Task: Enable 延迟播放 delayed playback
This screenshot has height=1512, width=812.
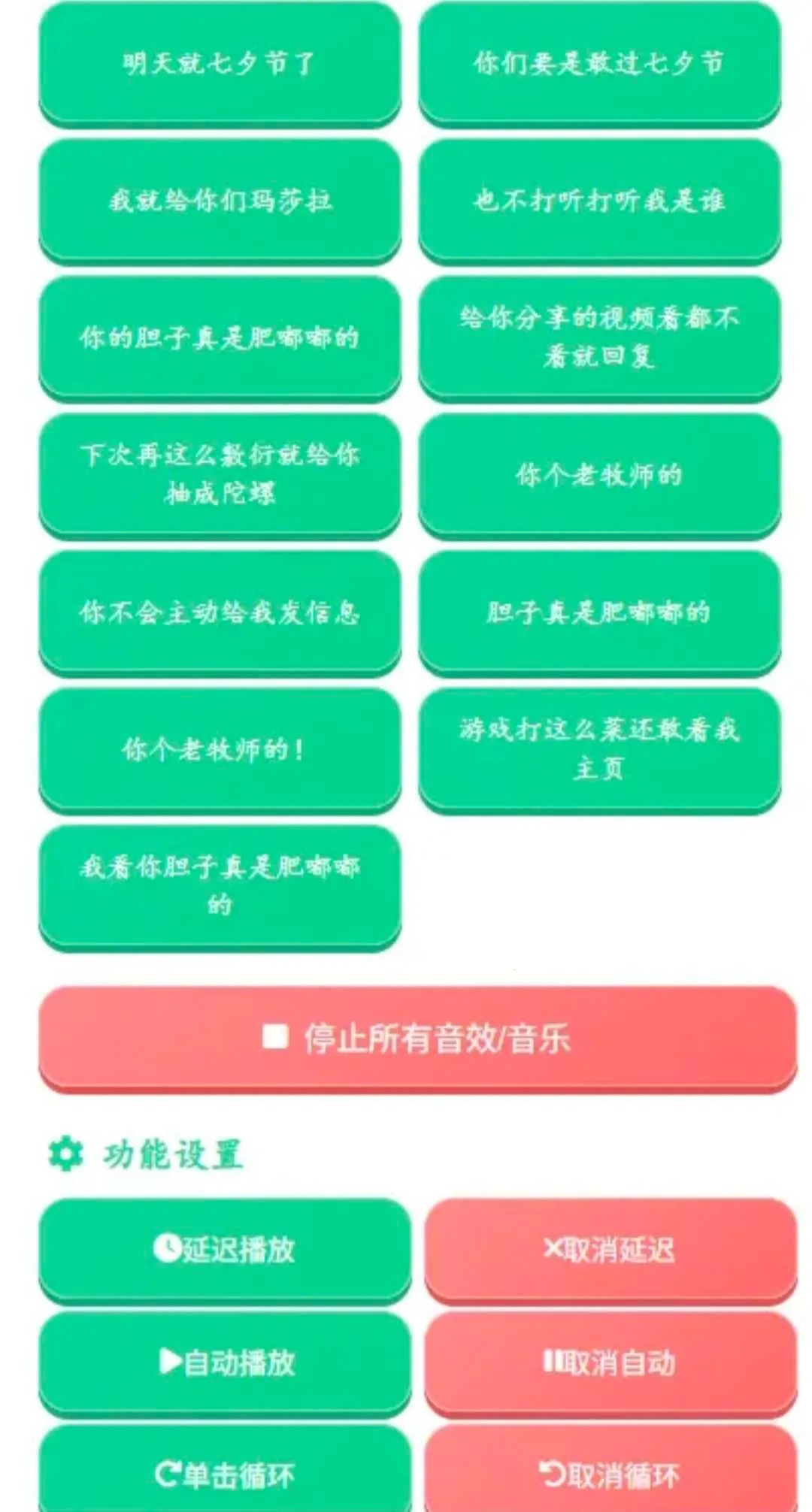Action: tap(225, 1250)
